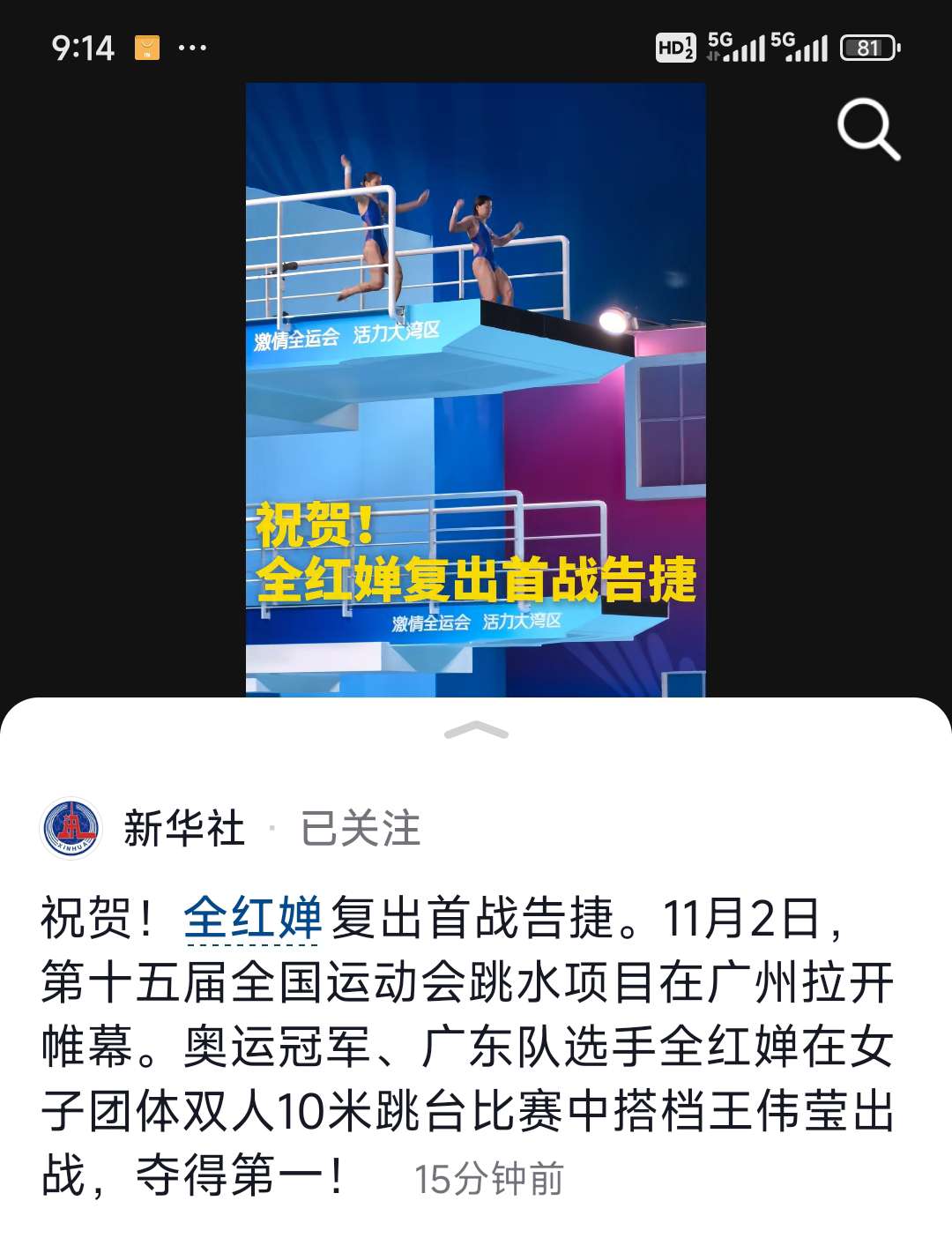
Task: Open search with the magnifier icon
Action: 867,130
